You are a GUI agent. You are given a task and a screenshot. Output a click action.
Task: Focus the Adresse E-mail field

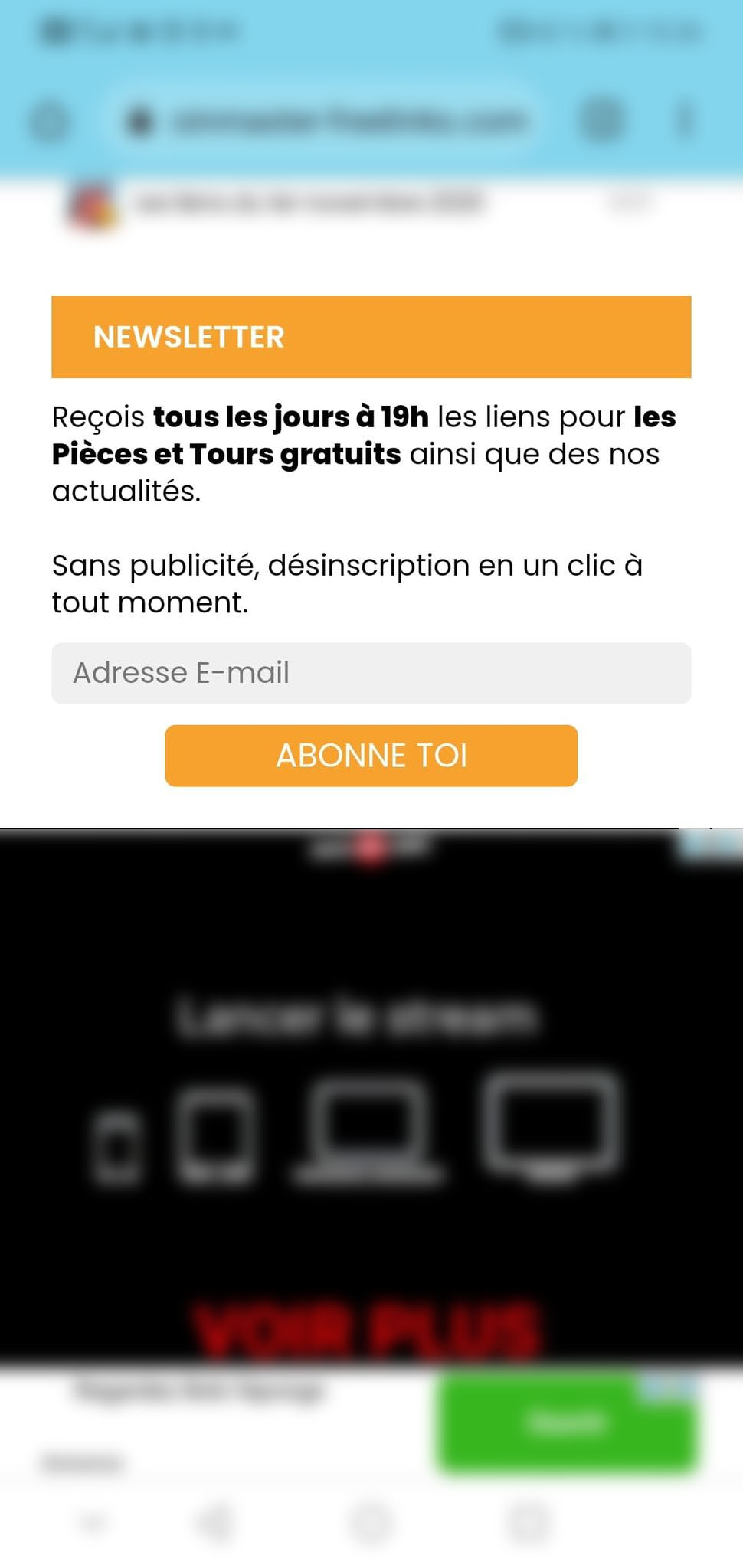pos(371,673)
